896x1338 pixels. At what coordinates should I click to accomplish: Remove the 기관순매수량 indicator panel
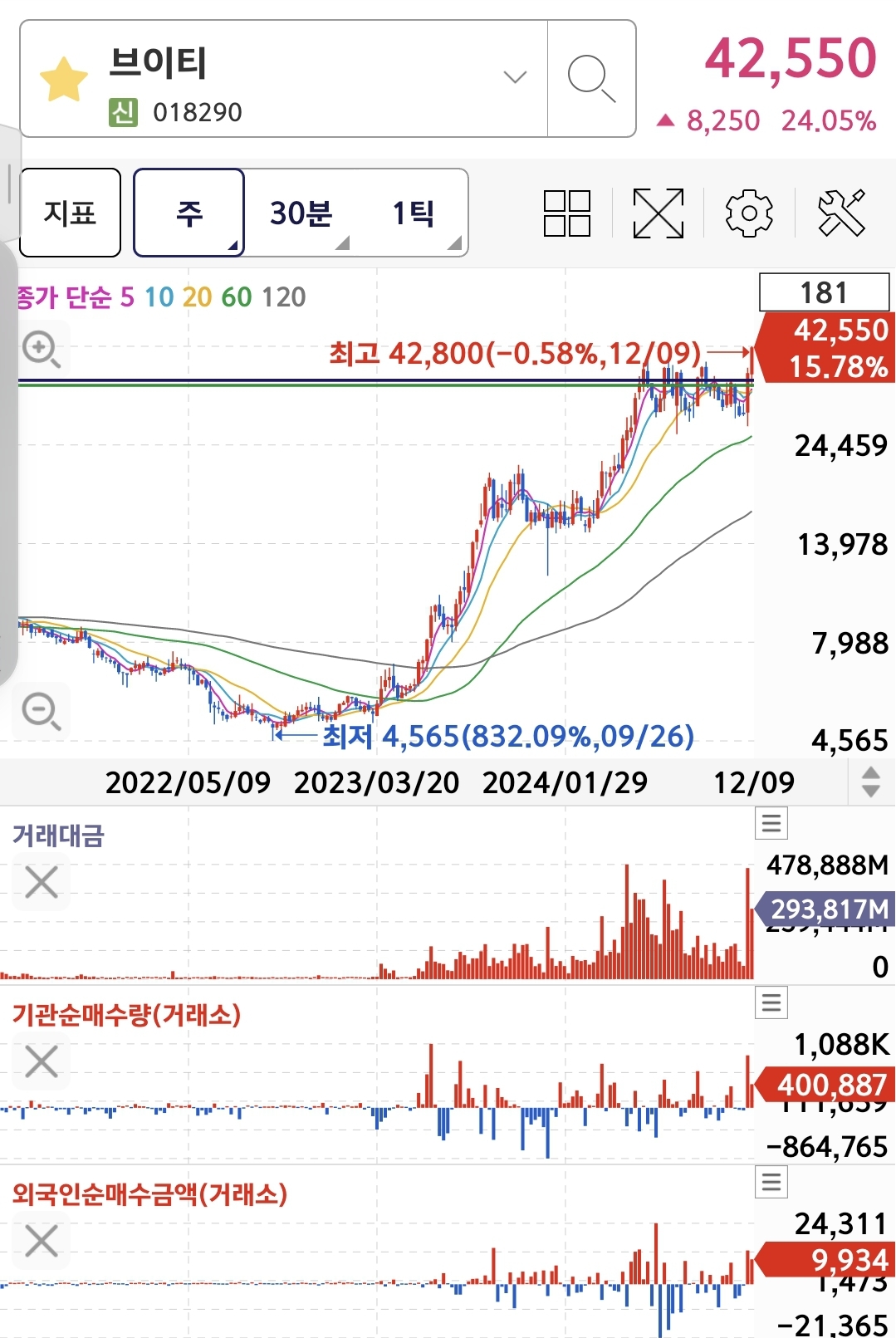tap(42, 1061)
